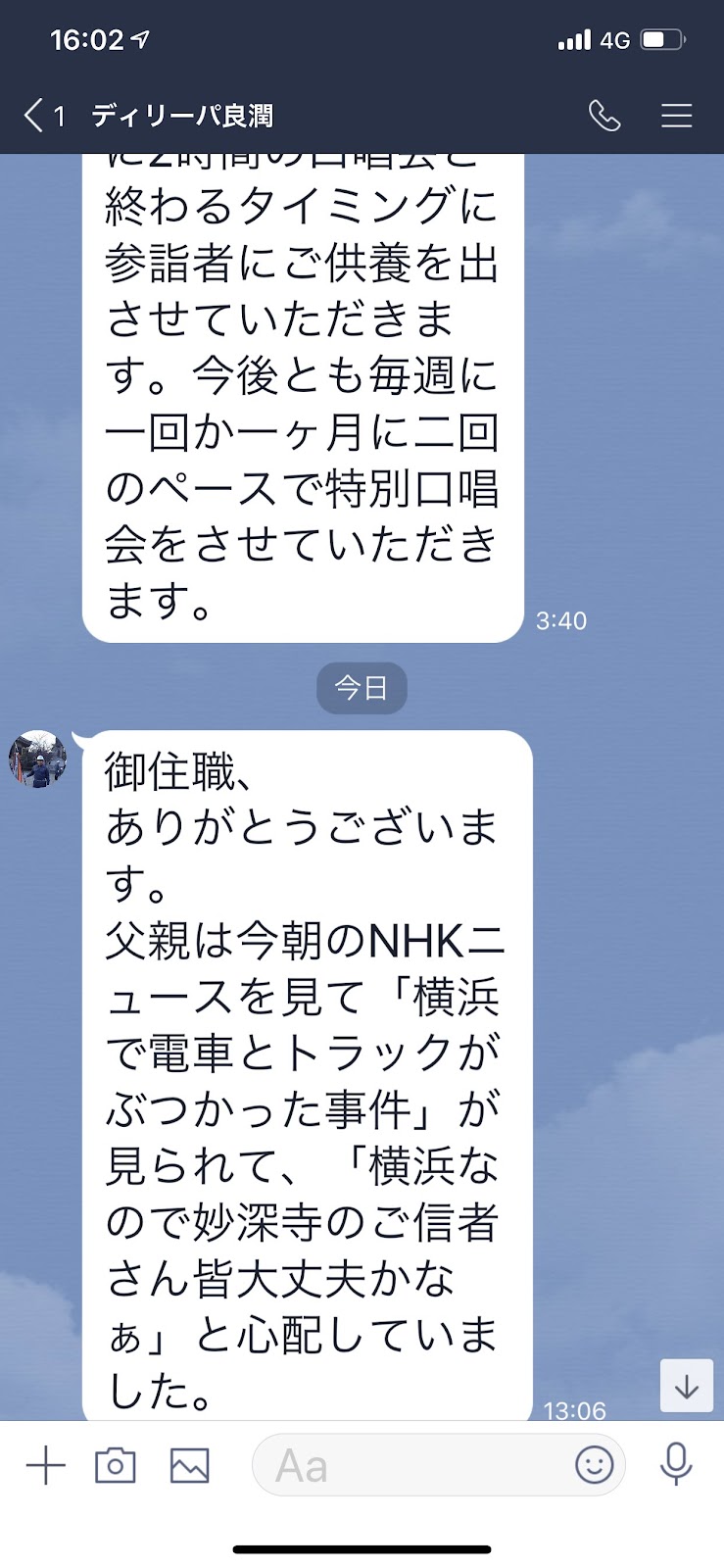Open the chat menu

click(x=676, y=116)
